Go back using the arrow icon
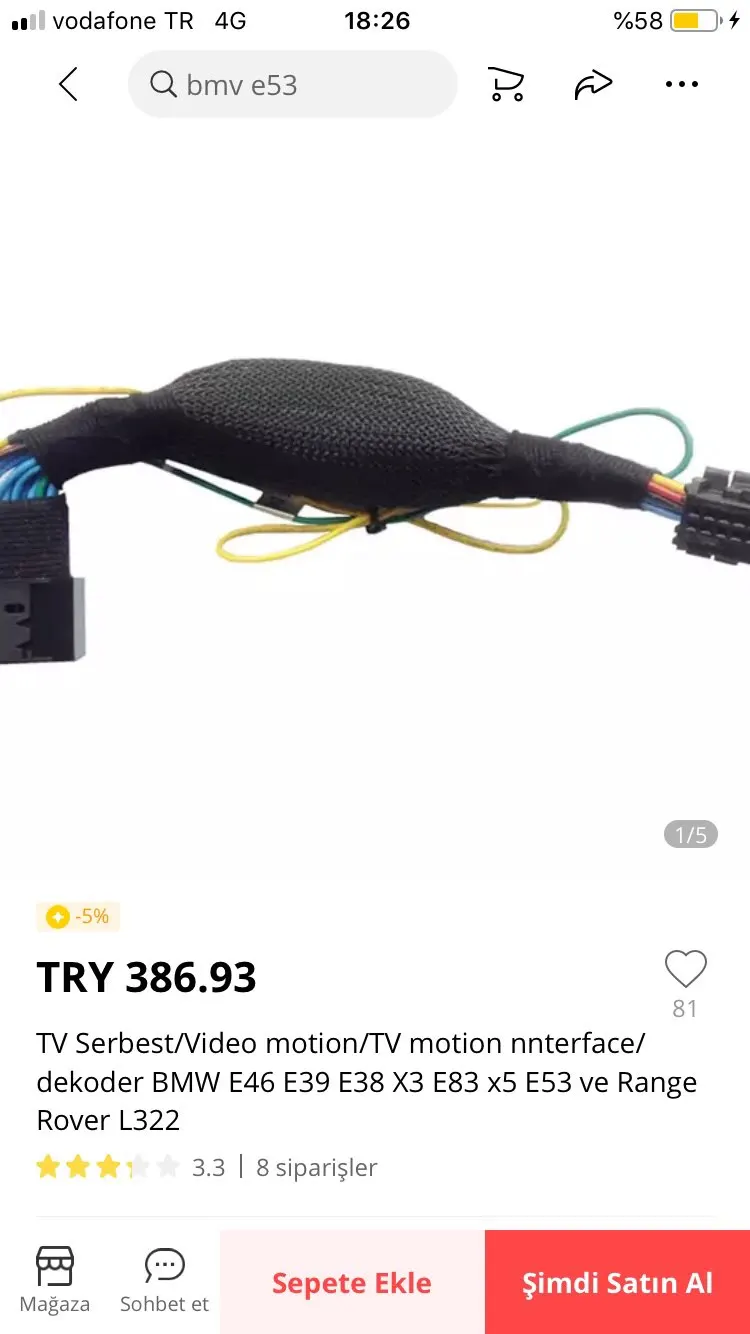This screenshot has width=750, height=1334. coord(68,85)
